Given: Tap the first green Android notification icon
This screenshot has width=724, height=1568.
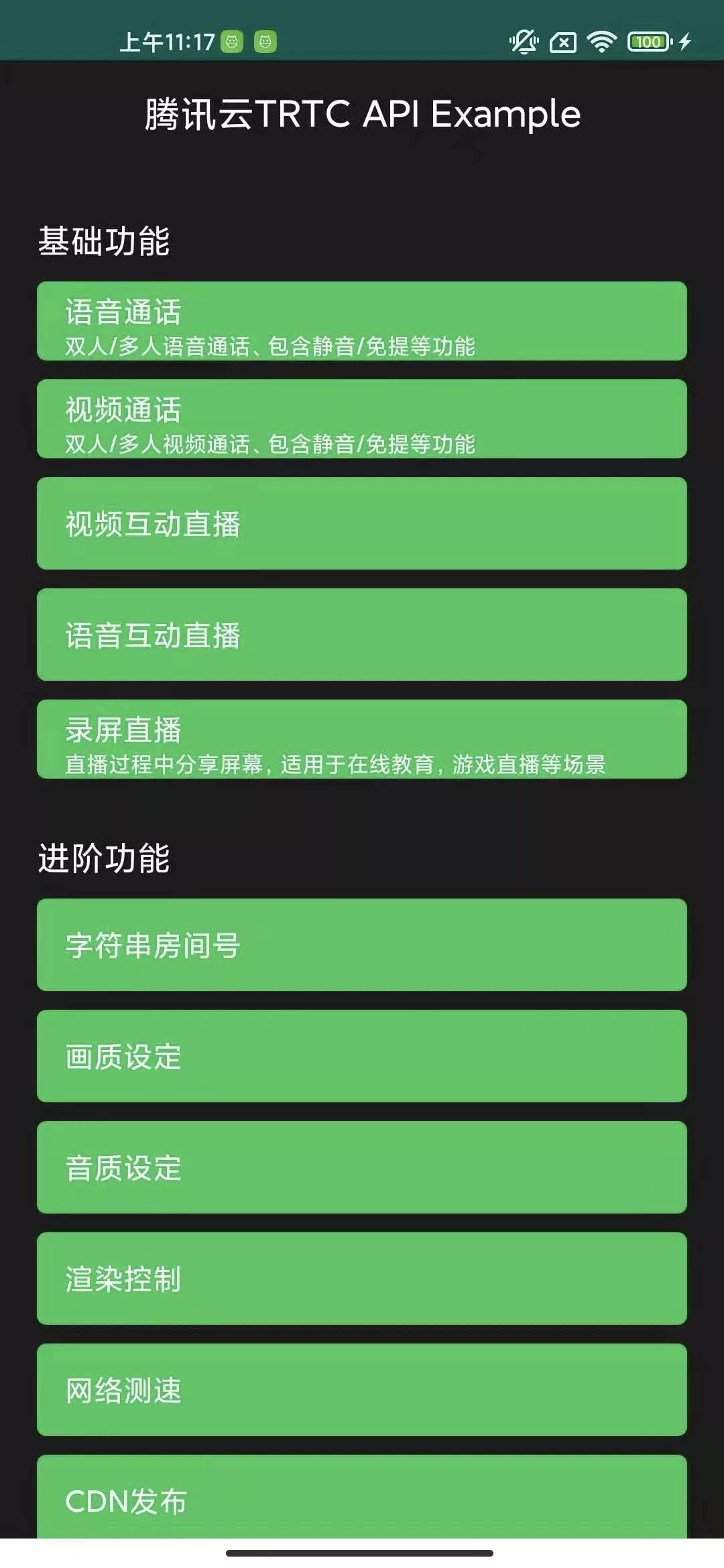Looking at the screenshot, I should [x=233, y=42].
